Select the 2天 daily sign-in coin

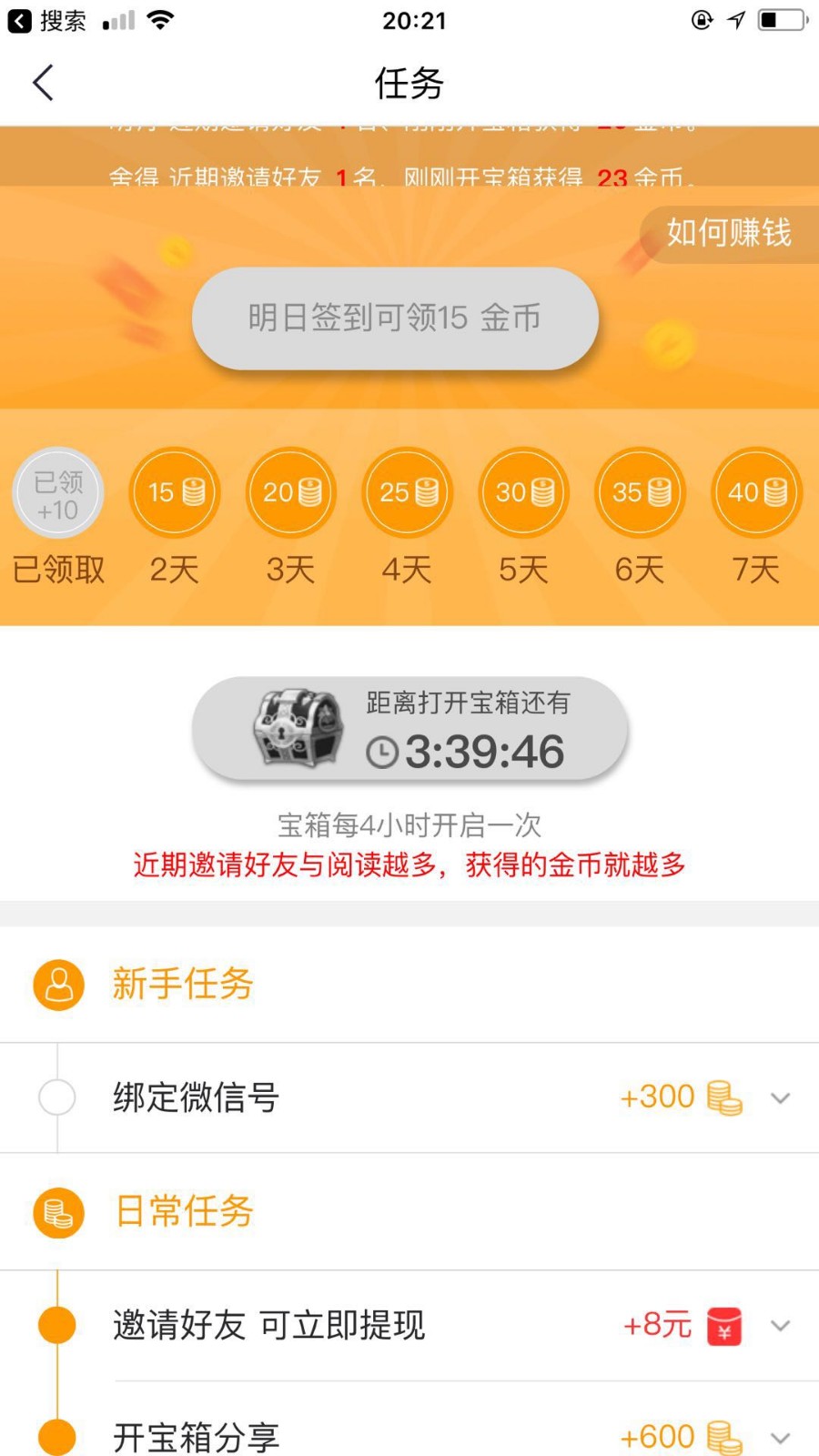pos(174,492)
